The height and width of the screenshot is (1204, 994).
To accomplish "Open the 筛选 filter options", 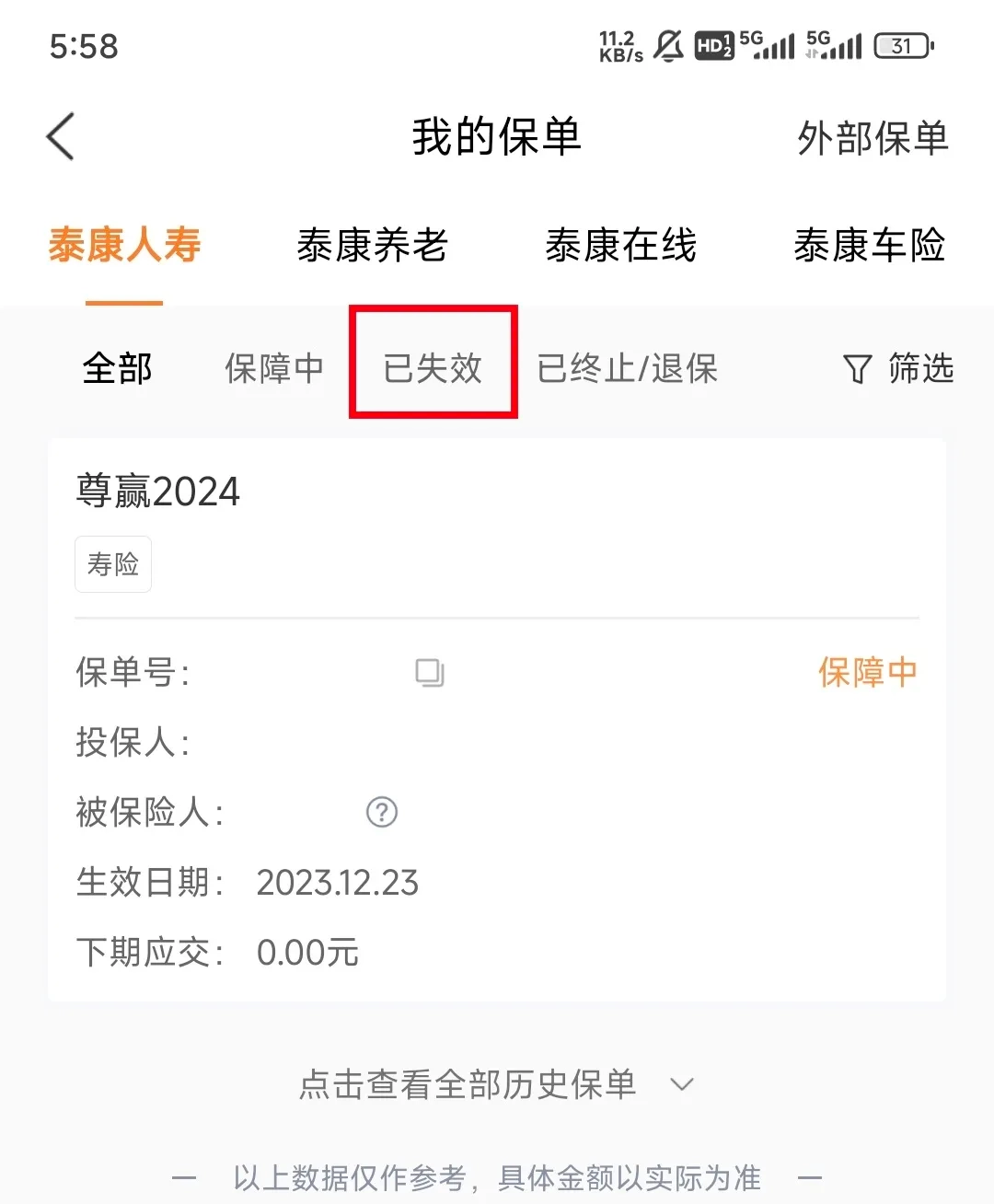I will [x=898, y=368].
